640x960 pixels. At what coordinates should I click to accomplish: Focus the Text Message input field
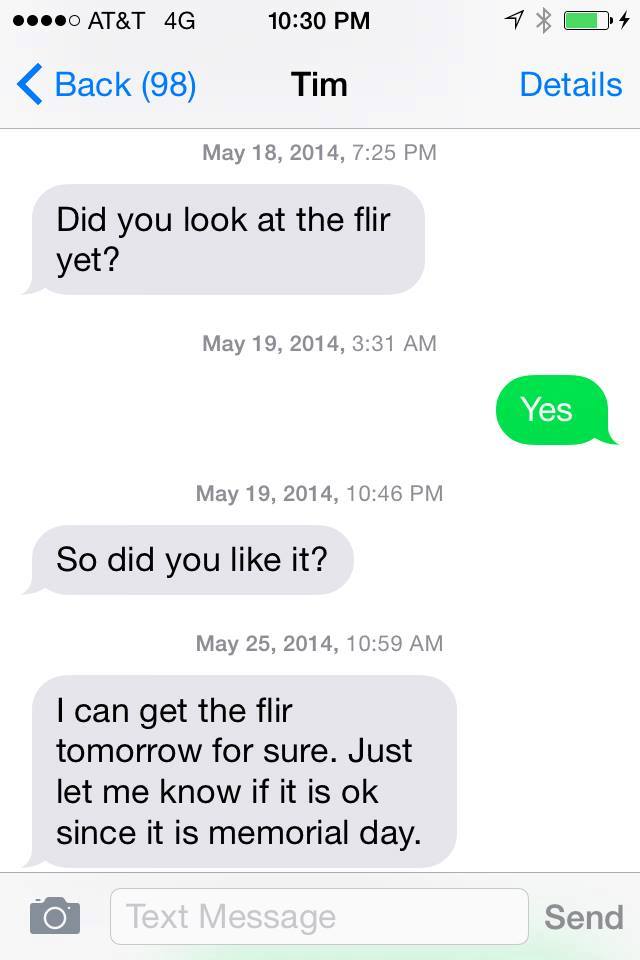[x=318, y=916]
